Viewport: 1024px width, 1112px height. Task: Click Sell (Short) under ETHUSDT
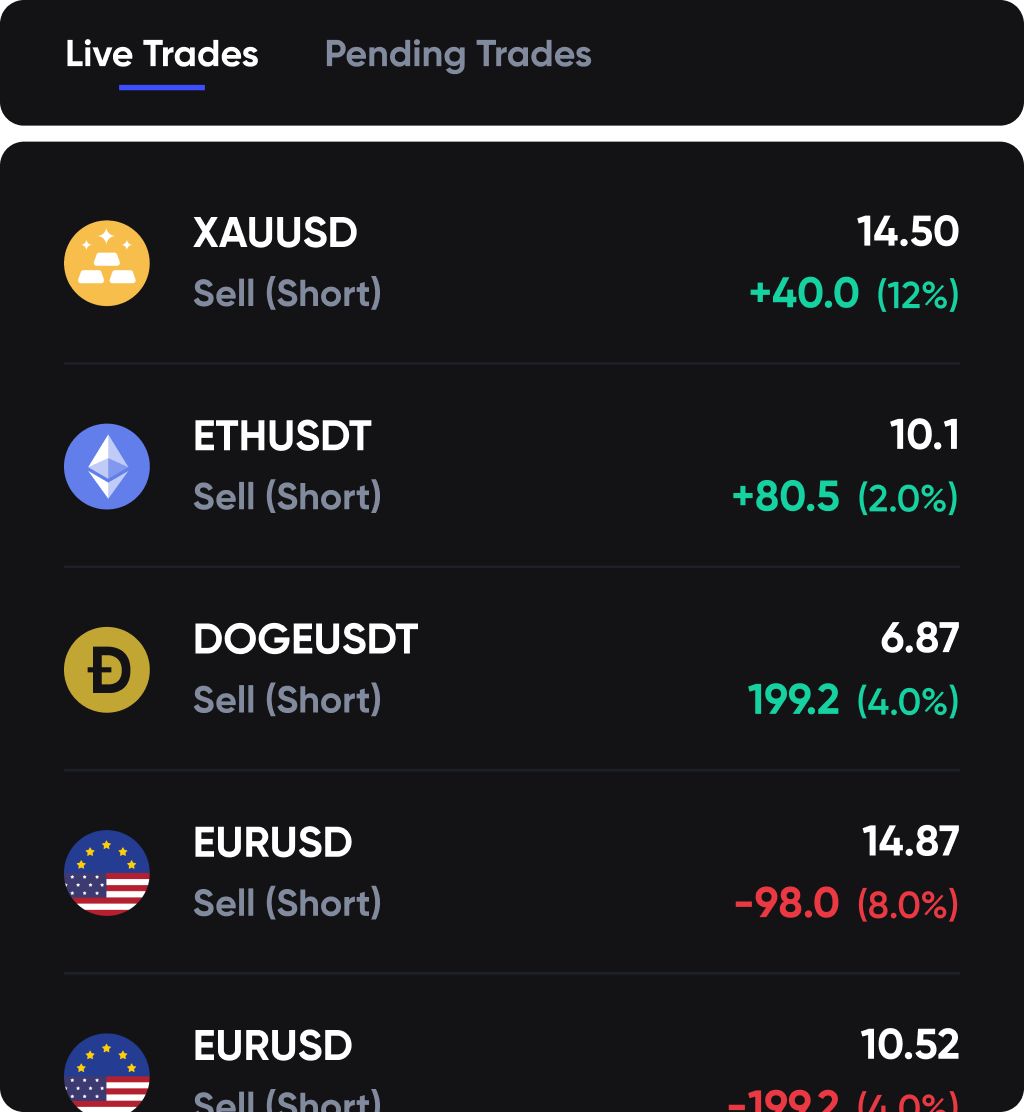click(x=287, y=497)
